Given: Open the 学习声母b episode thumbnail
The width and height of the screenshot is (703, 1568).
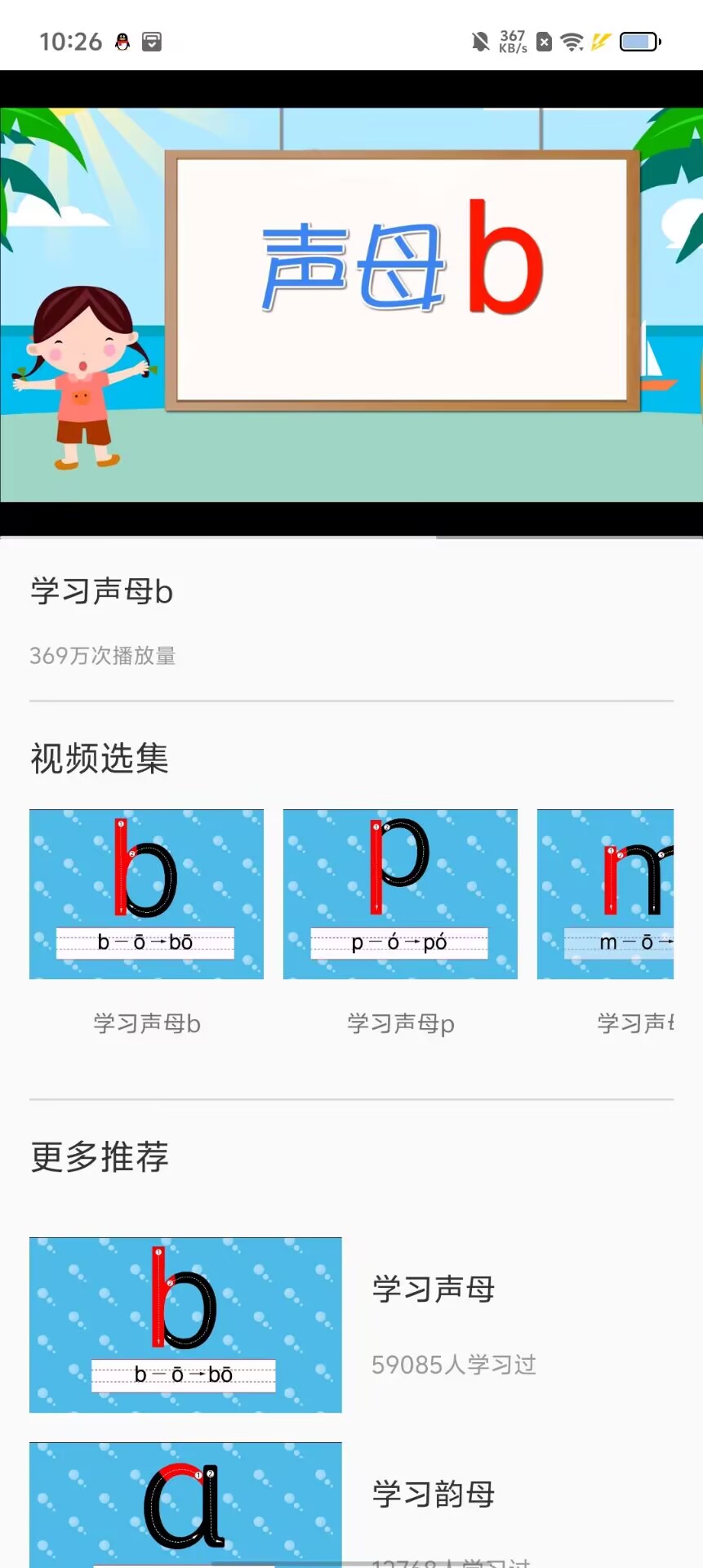Looking at the screenshot, I should (x=146, y=894).
